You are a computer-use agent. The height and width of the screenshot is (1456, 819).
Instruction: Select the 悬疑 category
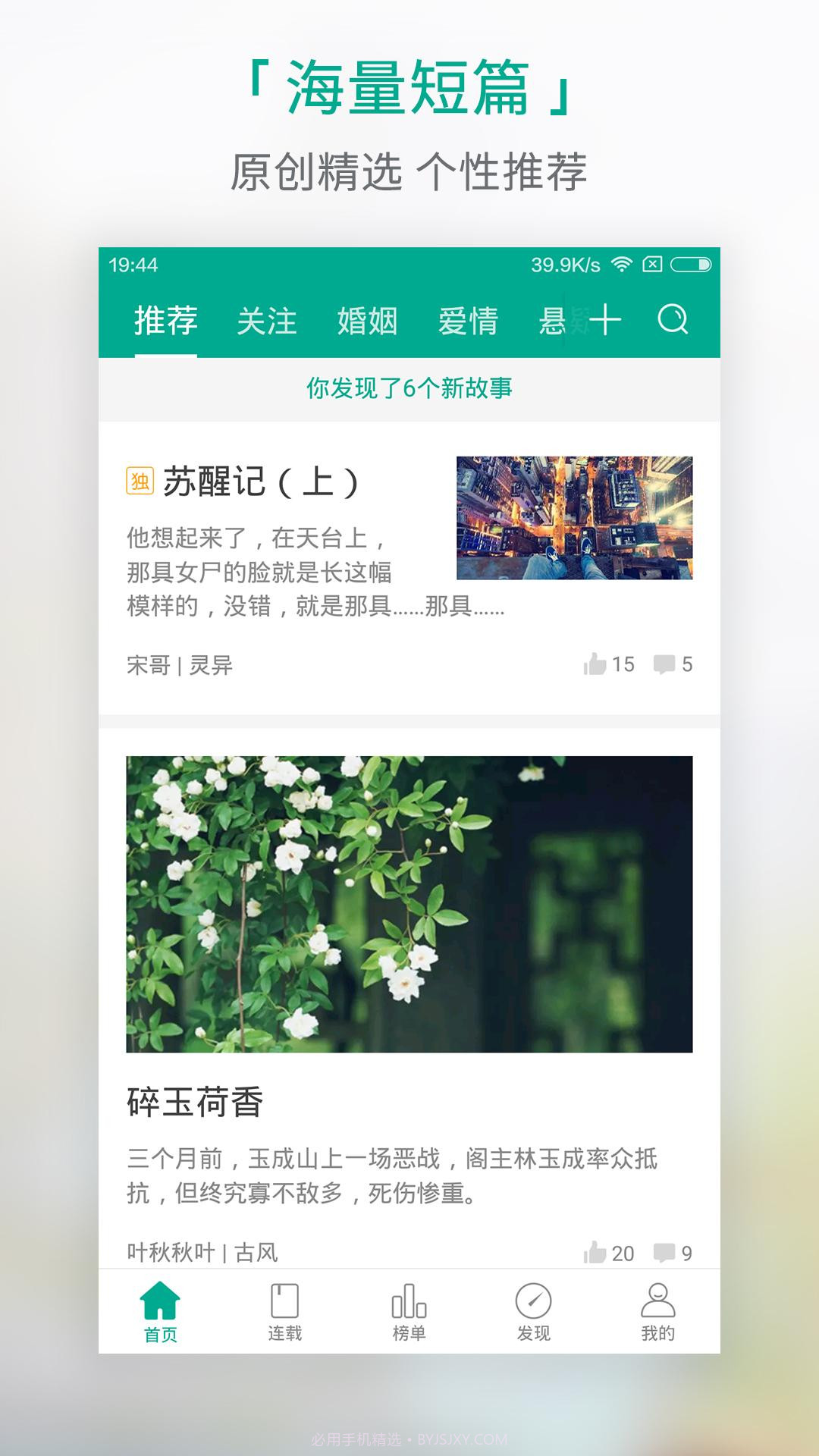pos(561,322)
